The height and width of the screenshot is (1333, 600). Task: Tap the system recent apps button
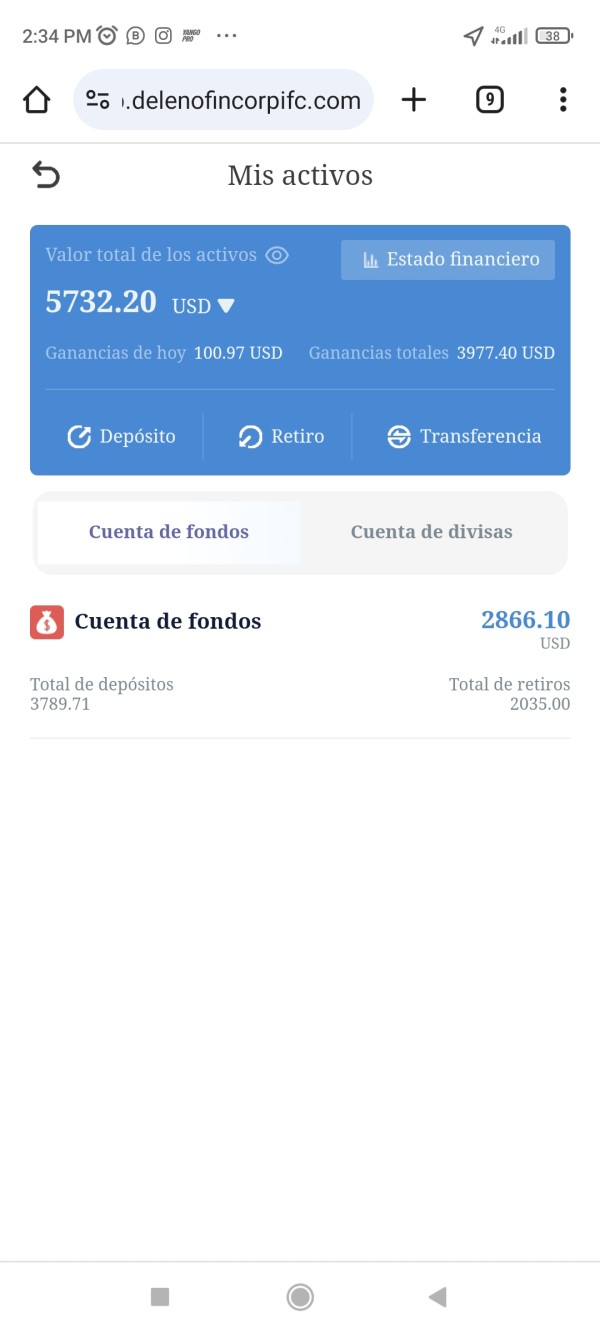(160, 1297)
